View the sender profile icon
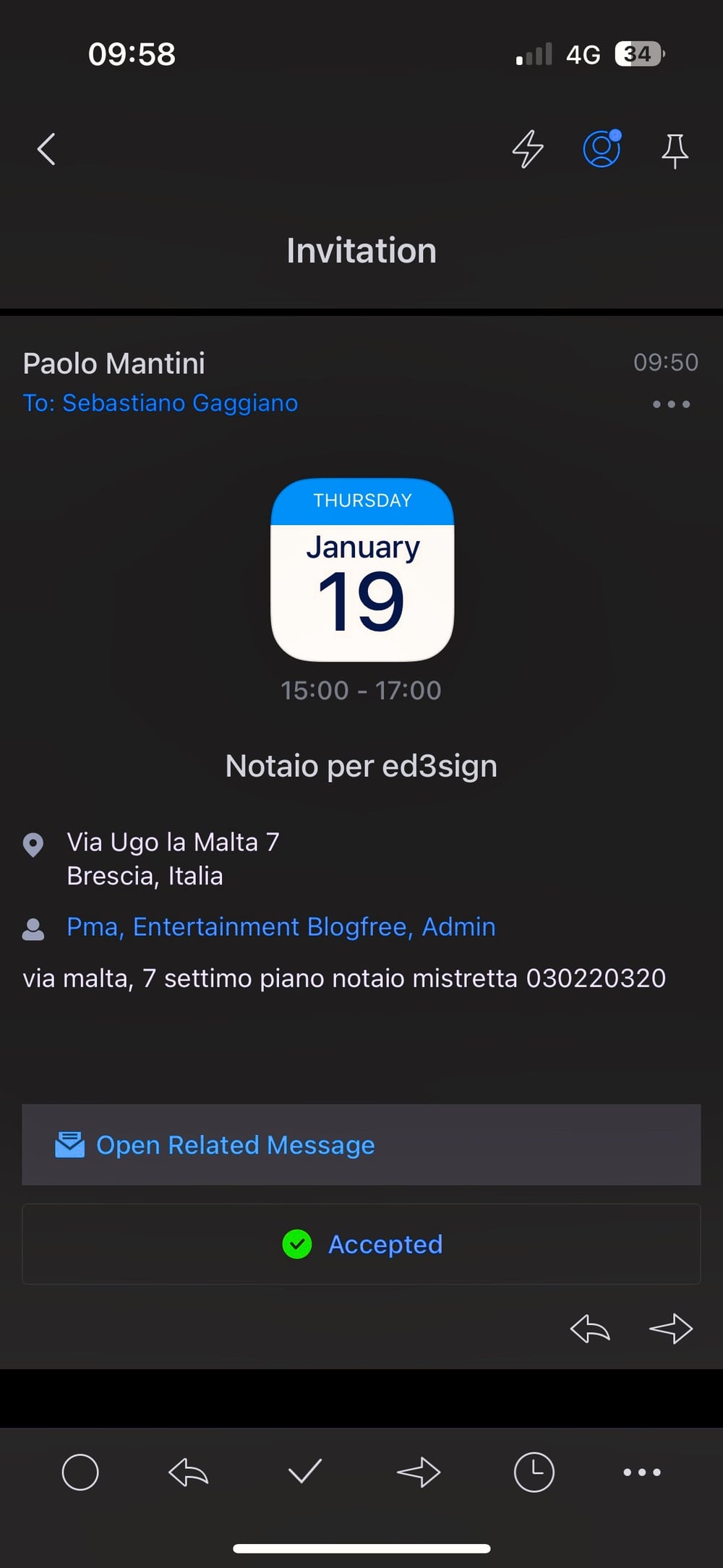The image size is (723, 1568). pyautogui.click(x=602, y=150)
